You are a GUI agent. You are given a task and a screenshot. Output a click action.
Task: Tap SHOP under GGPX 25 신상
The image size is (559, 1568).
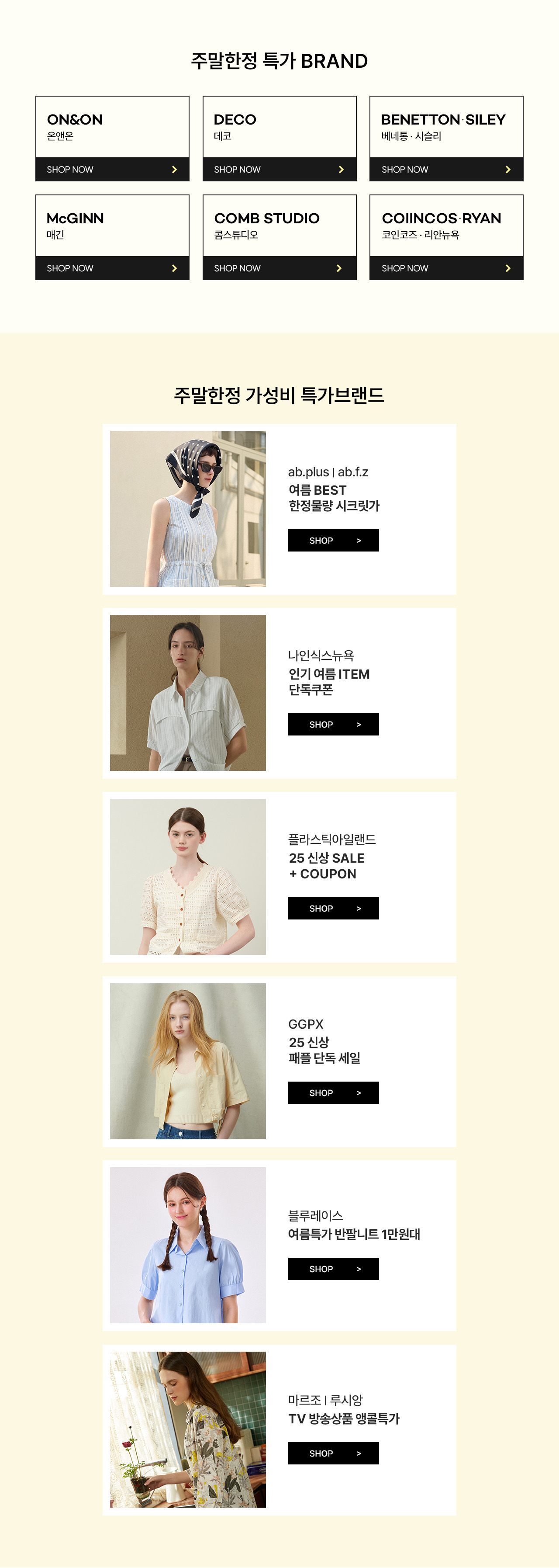tap(333, 1093)
